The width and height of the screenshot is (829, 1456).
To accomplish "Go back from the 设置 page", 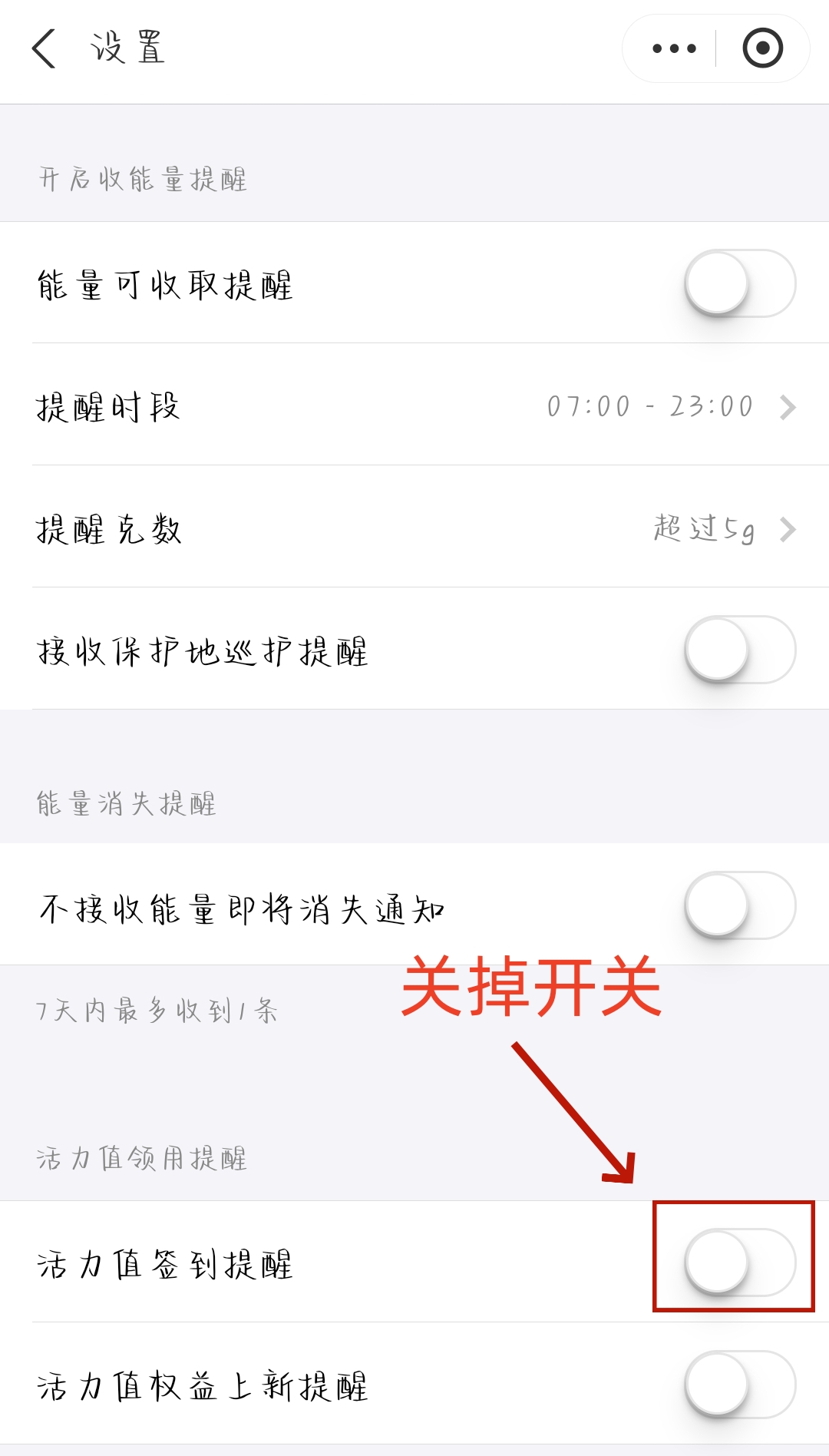I will coord(45,49).
